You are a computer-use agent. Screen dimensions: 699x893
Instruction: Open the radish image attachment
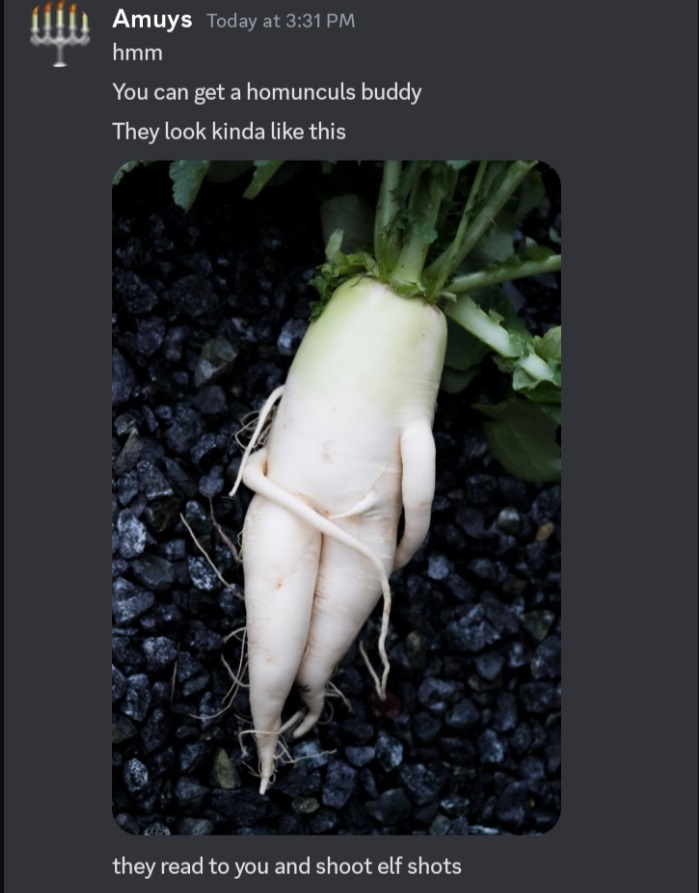coord(336,498)
